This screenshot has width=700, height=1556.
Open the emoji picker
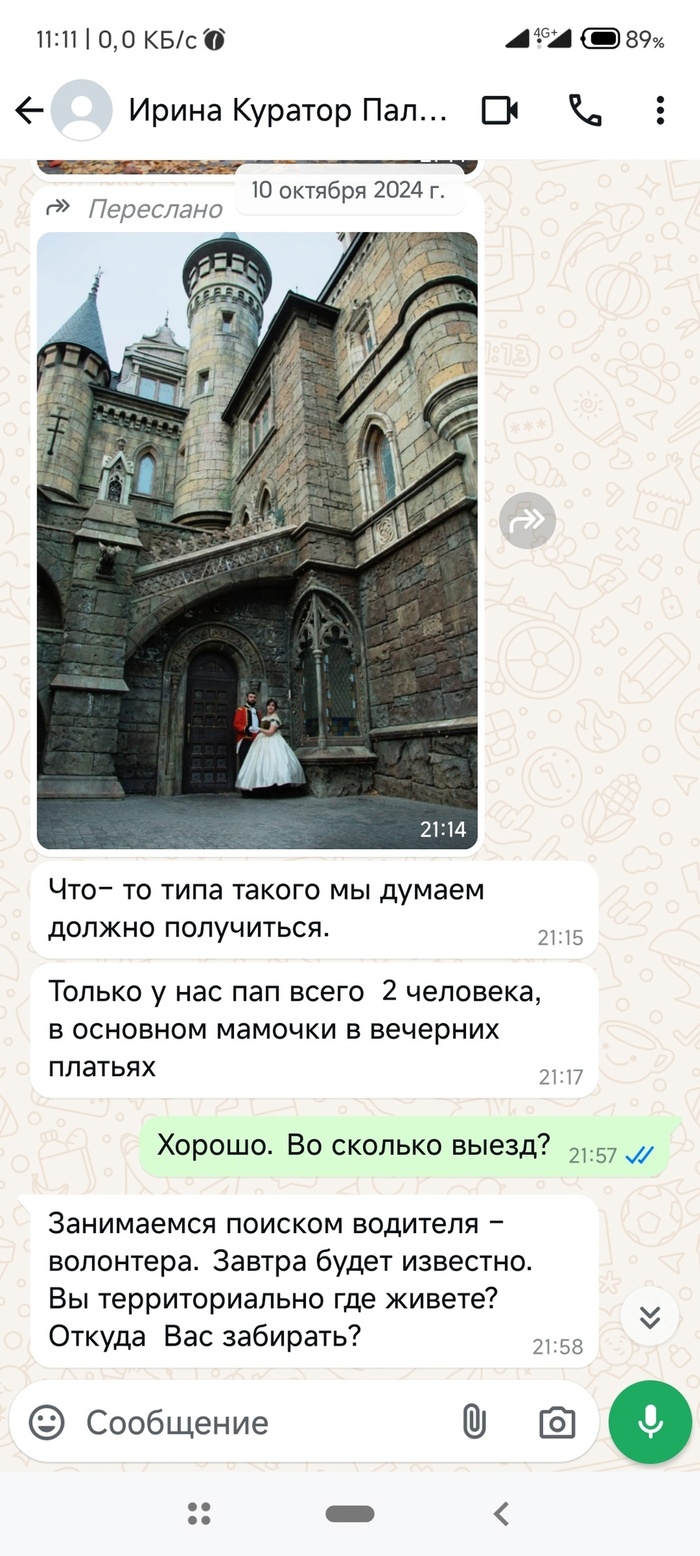[x=47, y=1422]
